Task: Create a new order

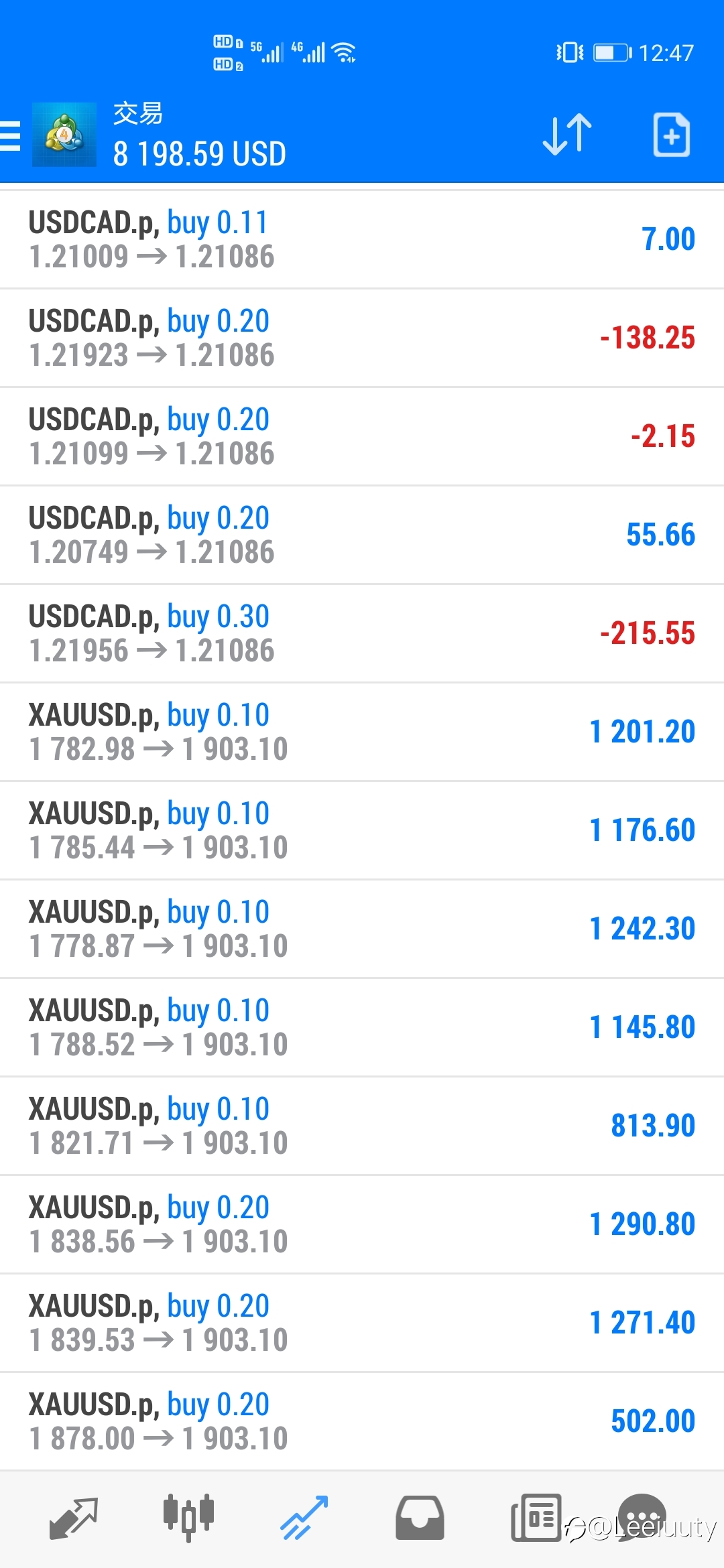Action: click(671, 135)
